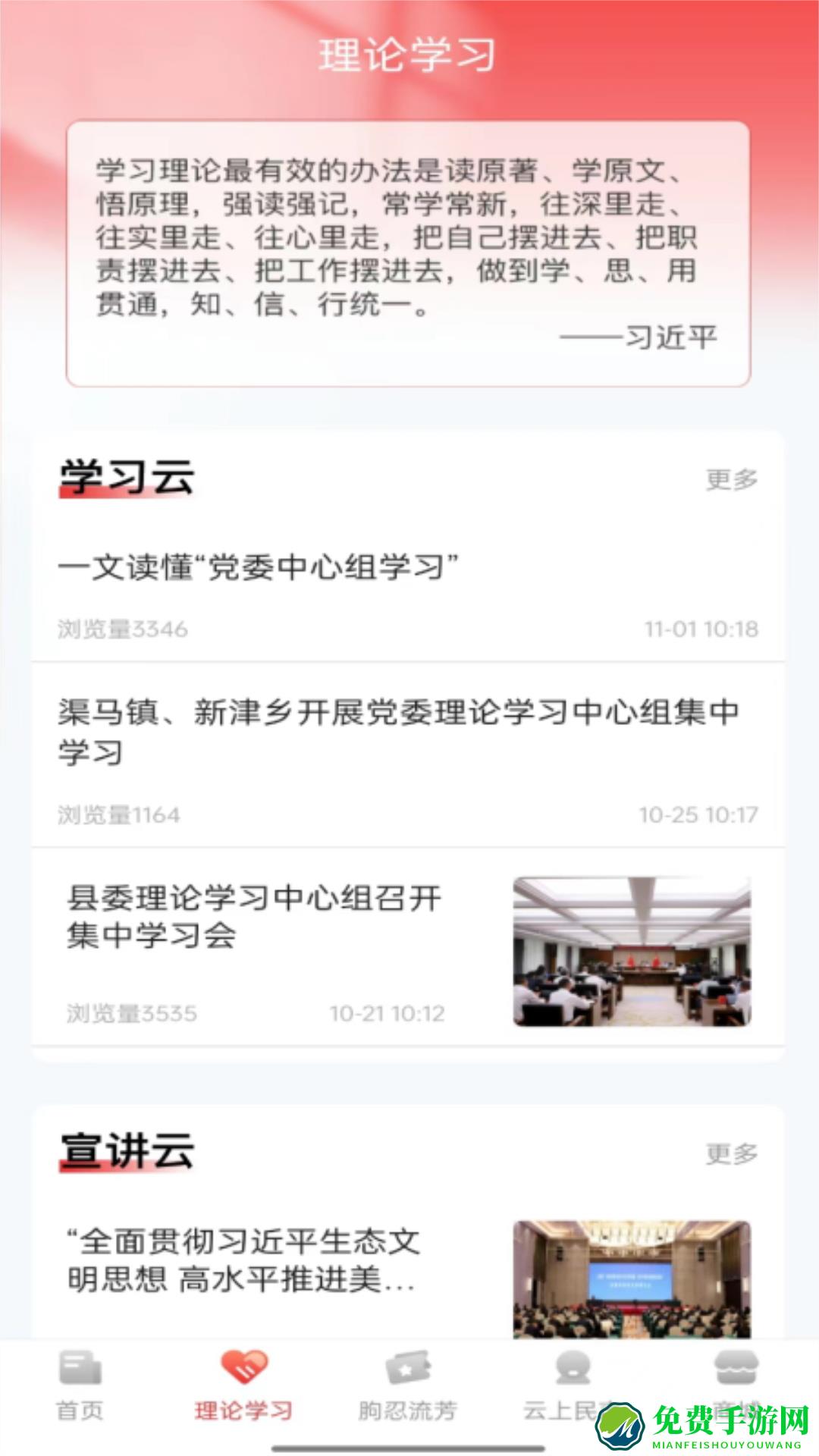Open 宣讲云 article on 习近平生态文明思想
Screen dimensions: 819x1456
(x=243, y=1260)
